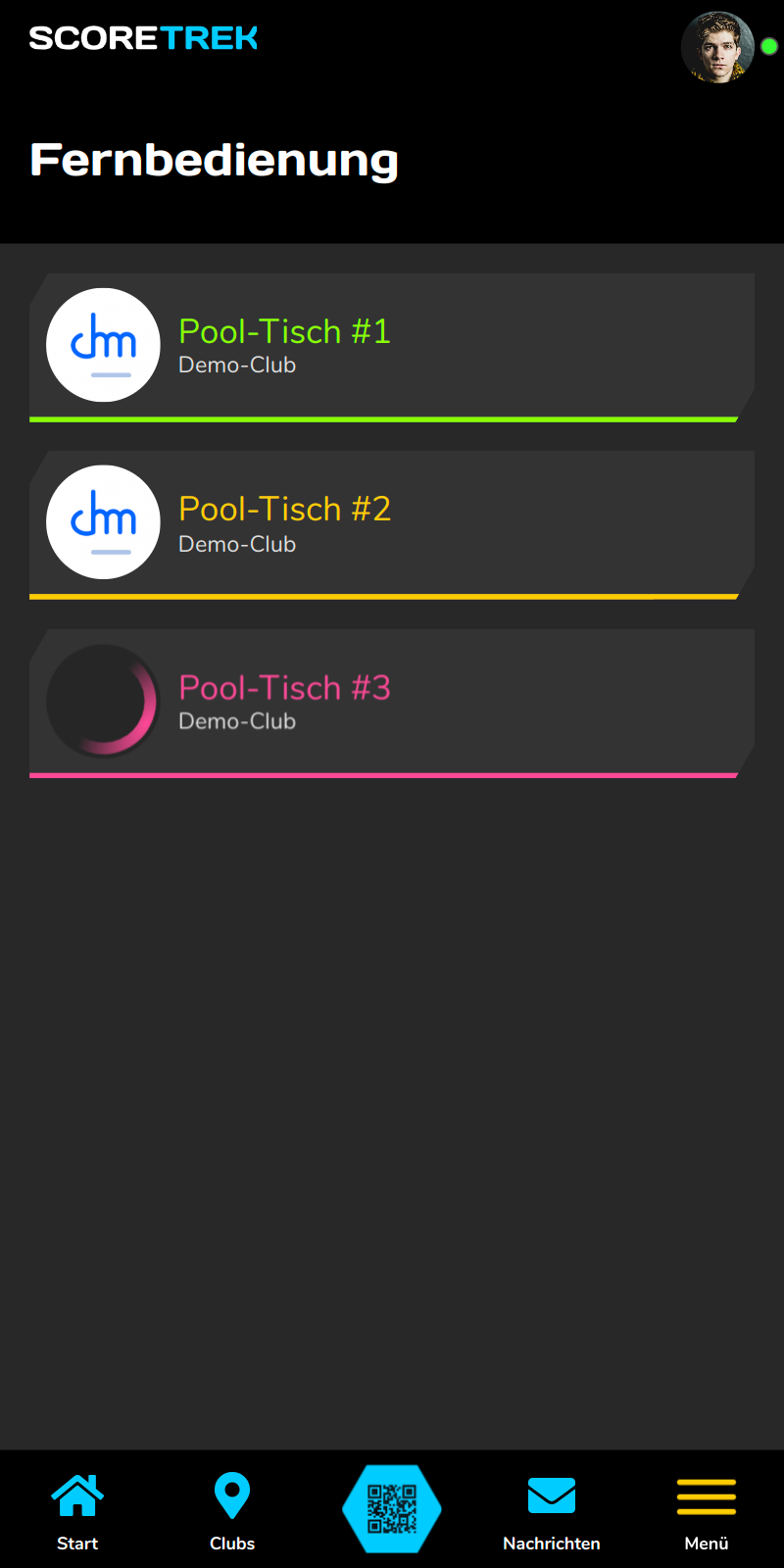Go to the Start tab
Screen dimensions: 784x1568
(77, 1511)
